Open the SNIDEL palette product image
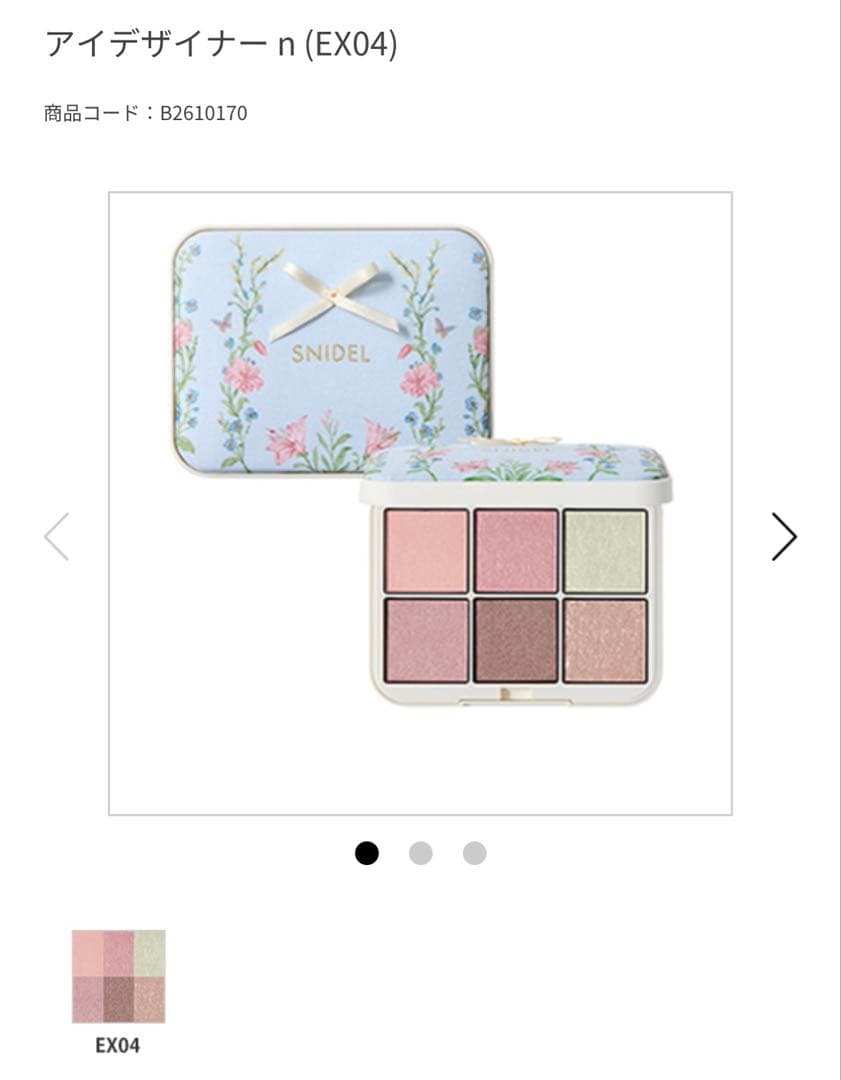The image size is (841, 1080). (420, 503)
